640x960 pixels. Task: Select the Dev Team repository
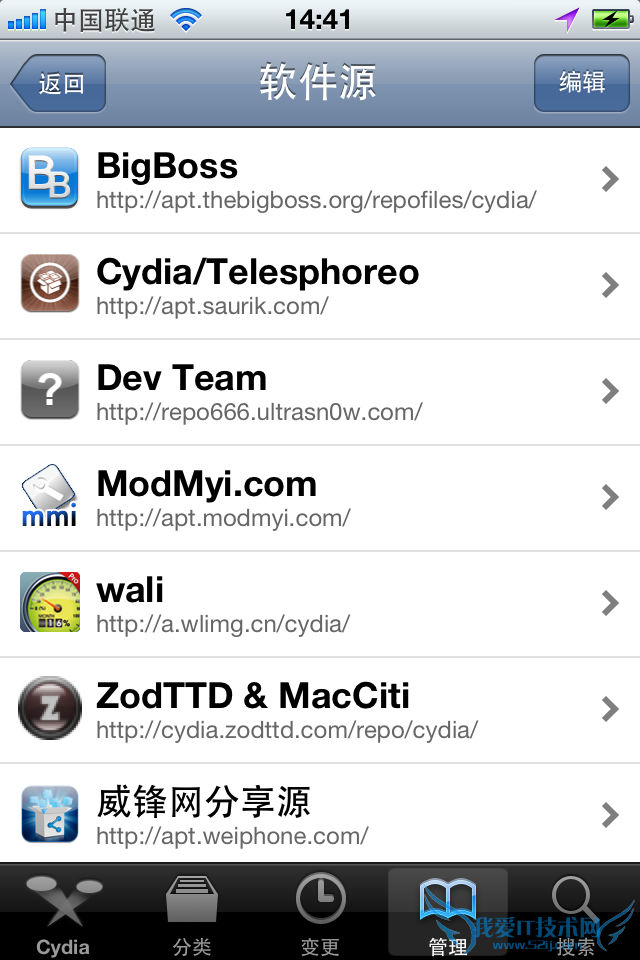click(x=320, y=392)
